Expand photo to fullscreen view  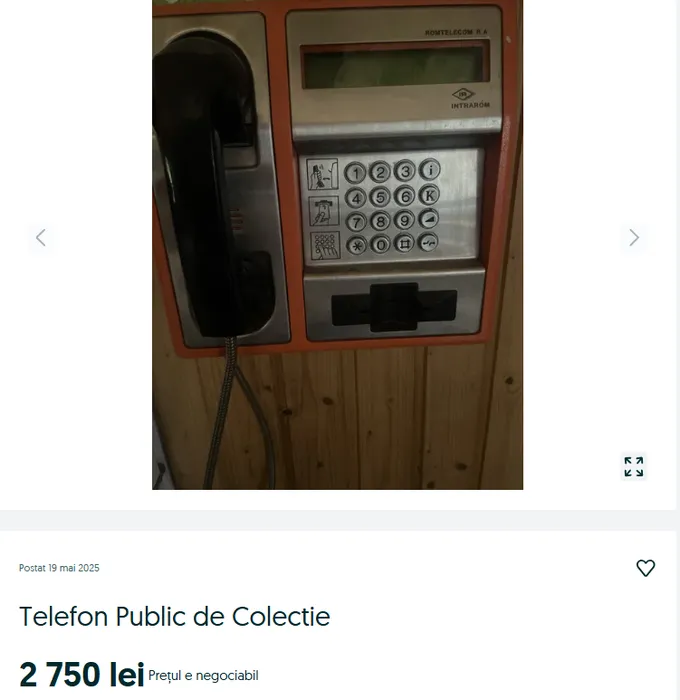(634, 467)
